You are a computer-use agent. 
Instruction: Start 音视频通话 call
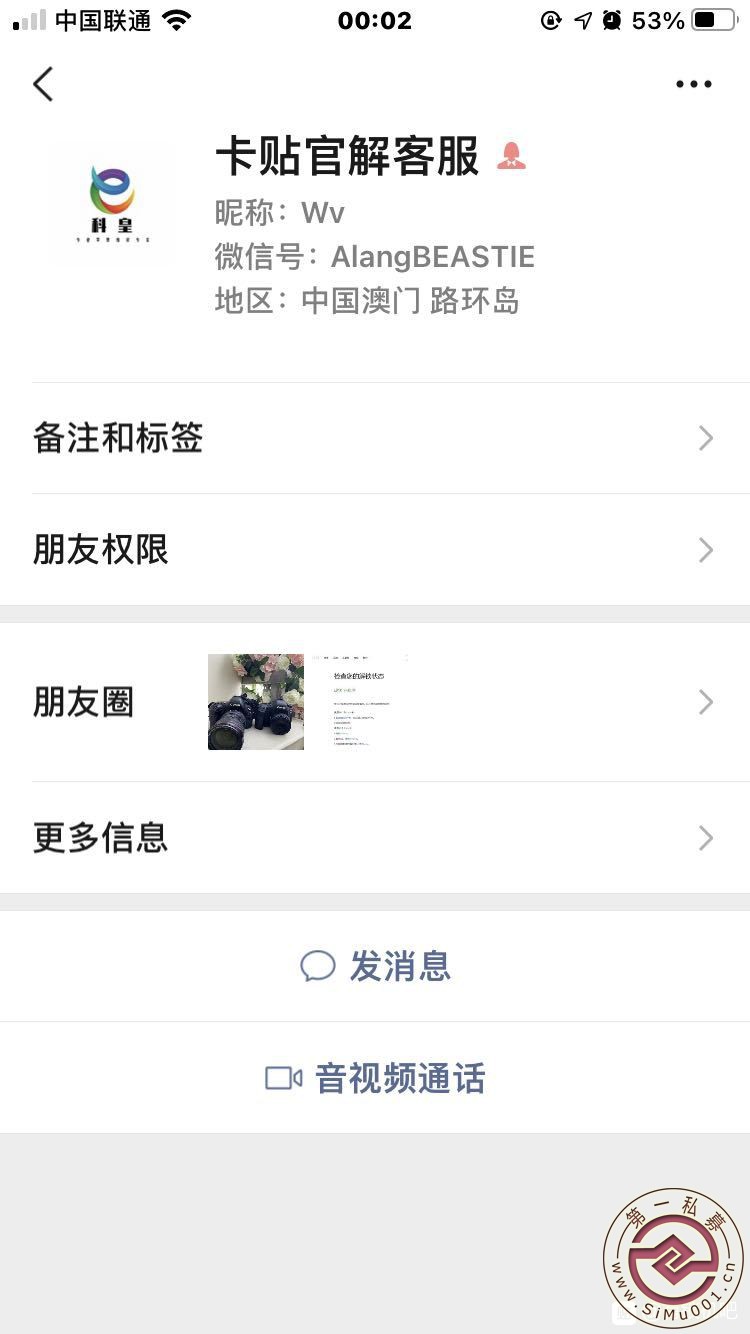tap(375, 1078)
